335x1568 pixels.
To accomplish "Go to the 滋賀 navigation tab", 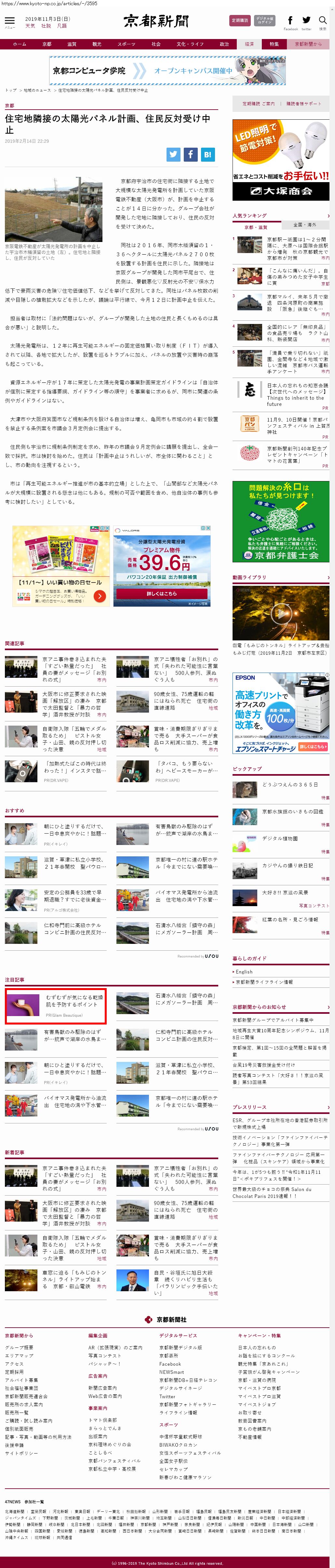I will [x=72, y=44].
